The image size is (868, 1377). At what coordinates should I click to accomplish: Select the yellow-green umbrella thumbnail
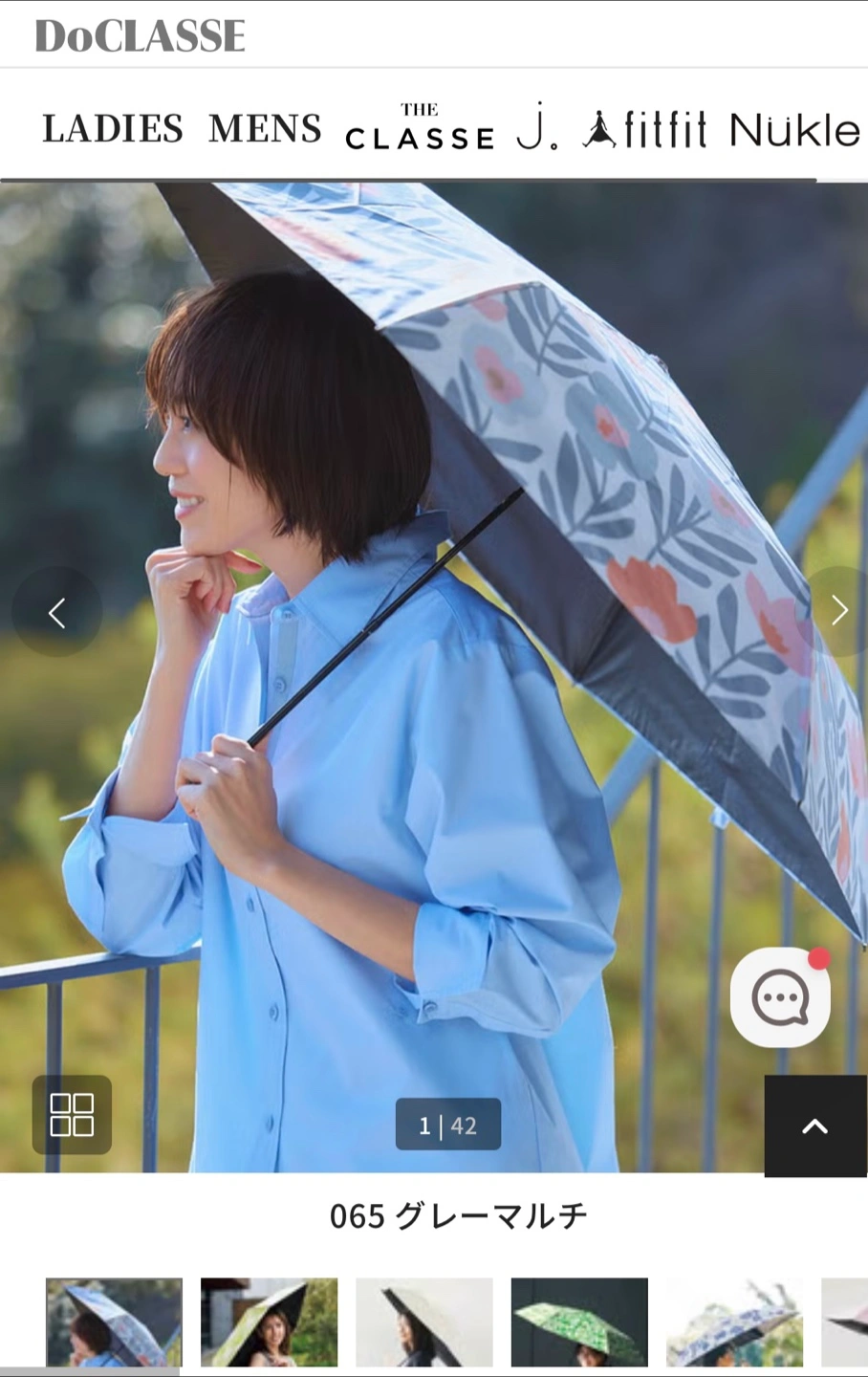pos(269,1322)
